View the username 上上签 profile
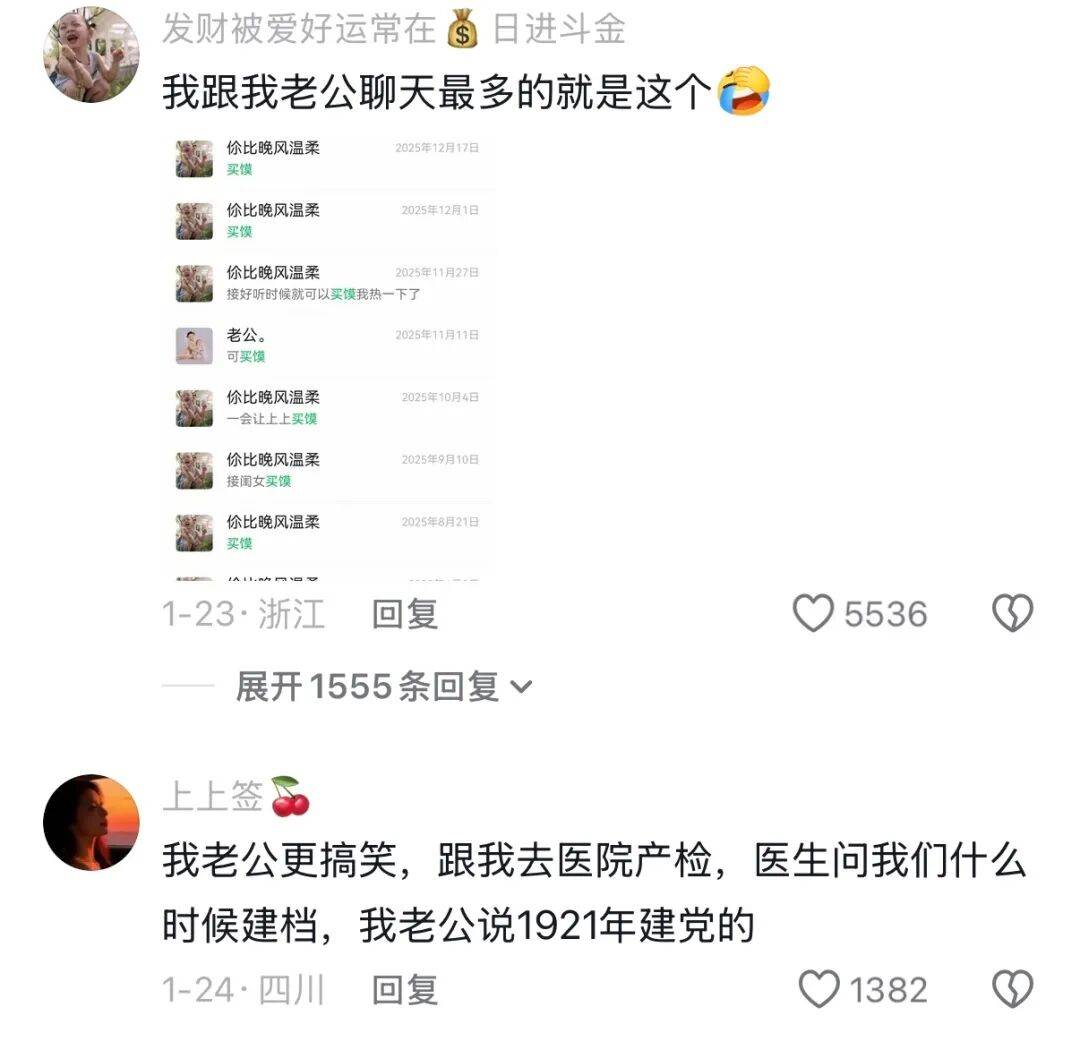The height and width of the screenshot is (1041, 1080). click(213, 797)
